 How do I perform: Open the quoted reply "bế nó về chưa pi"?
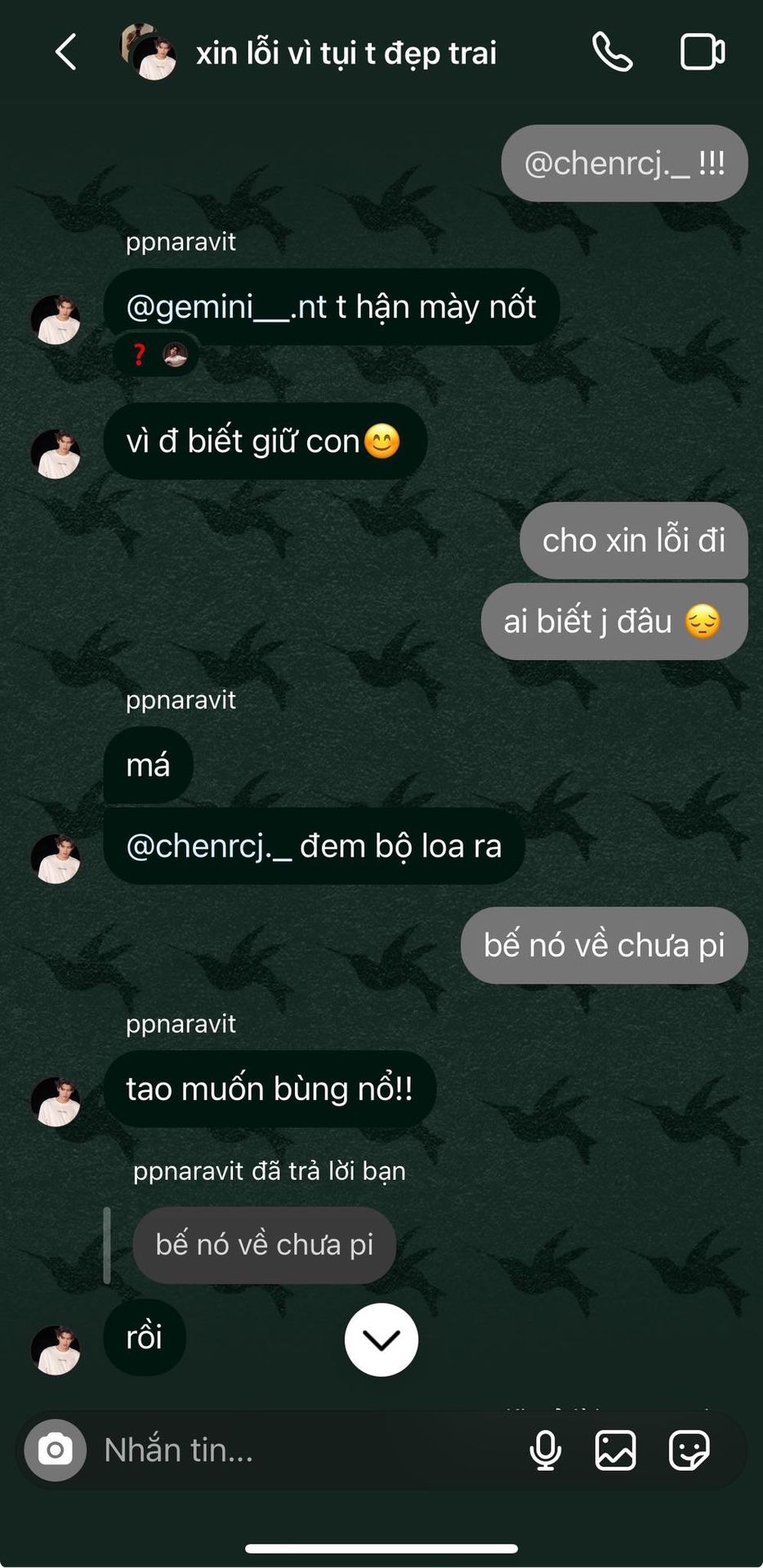[264, 1245]
